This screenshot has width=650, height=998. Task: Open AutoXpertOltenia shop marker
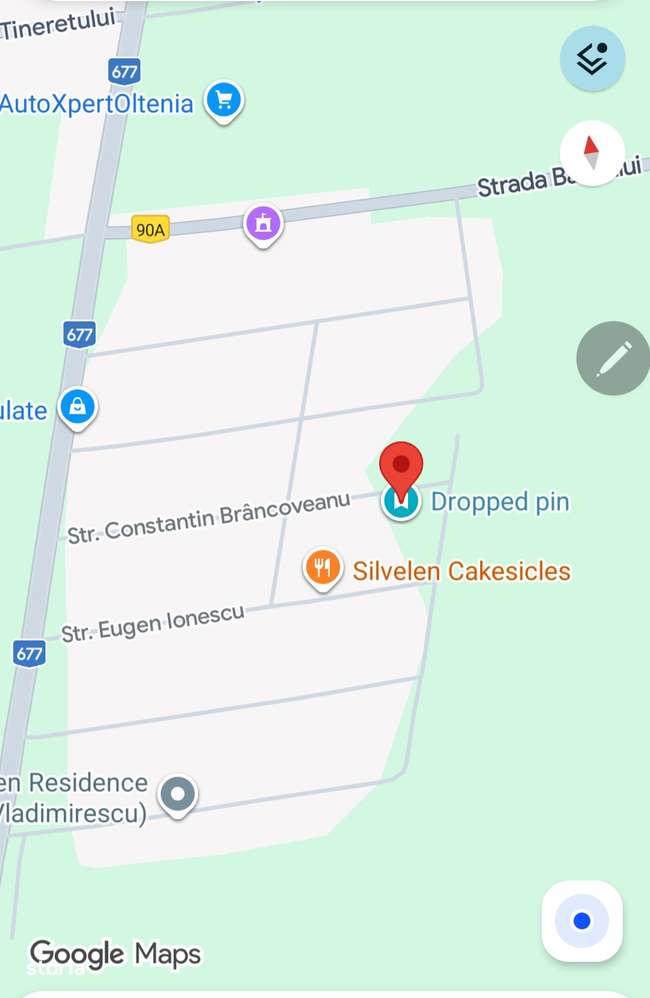click(x=224, y=100)
